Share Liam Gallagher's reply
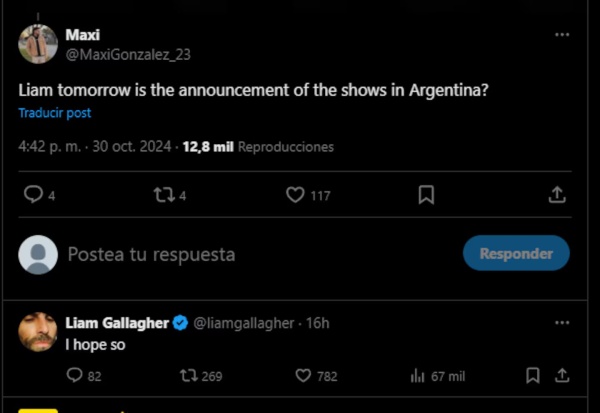This screenshot has width=600, height=413. pyautogui.click(x=562, y=376)
